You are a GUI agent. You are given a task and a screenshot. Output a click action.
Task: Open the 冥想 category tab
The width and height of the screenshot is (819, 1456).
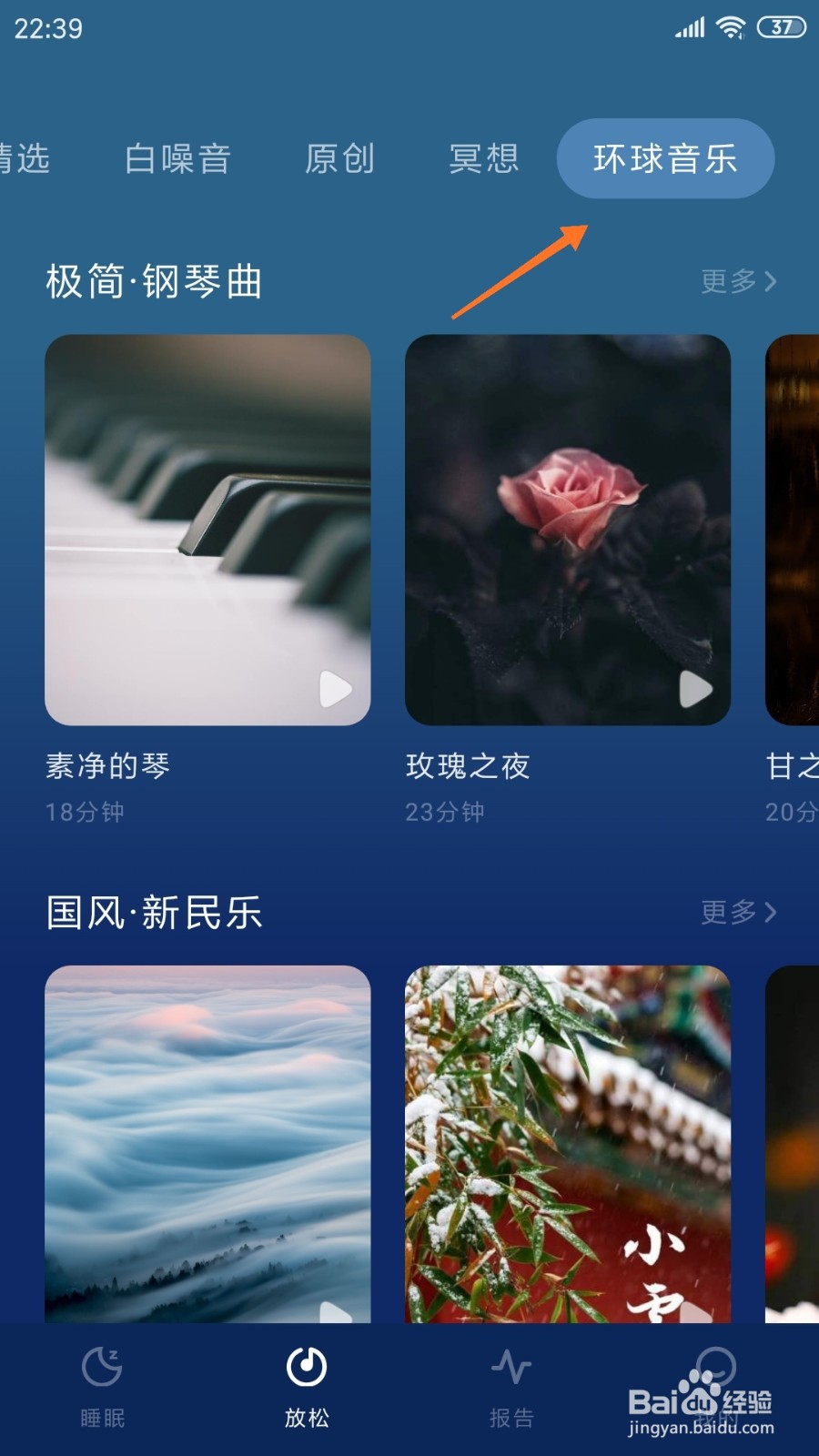(483, 158)
